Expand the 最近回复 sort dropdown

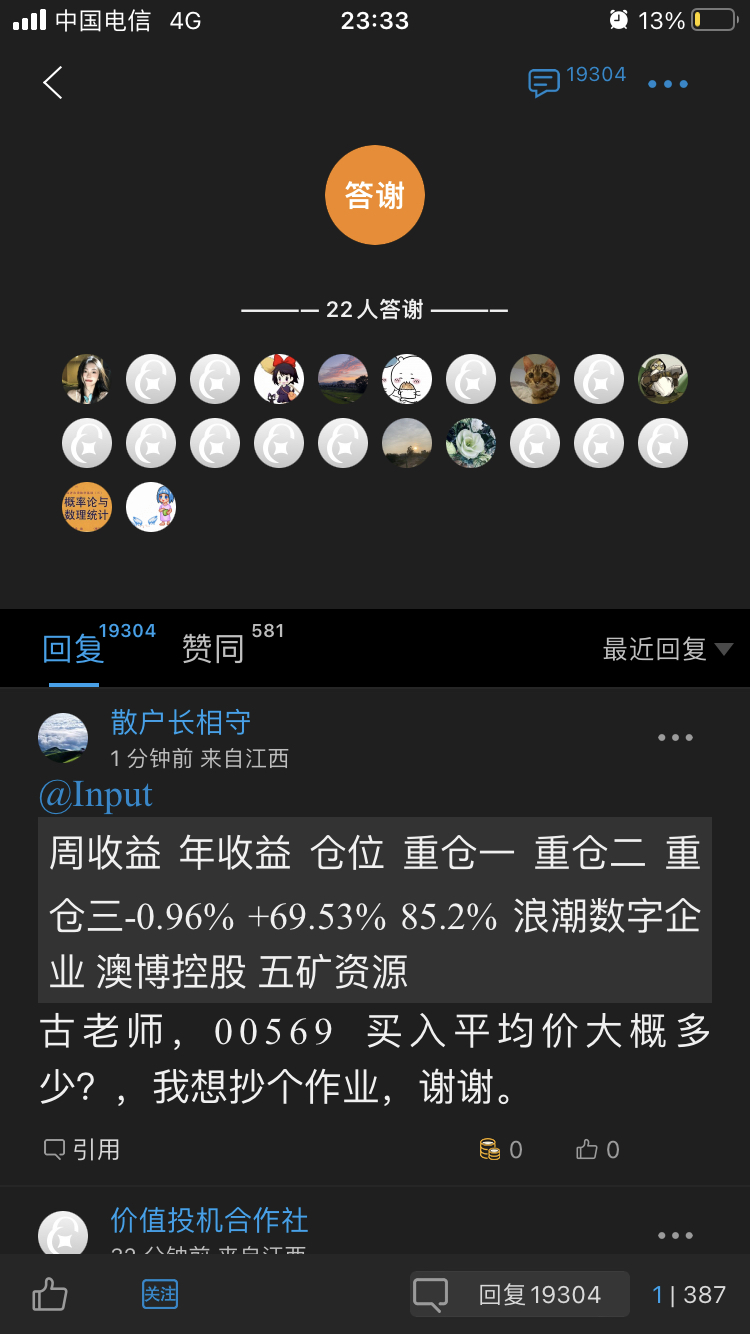[x=667, y=649]
